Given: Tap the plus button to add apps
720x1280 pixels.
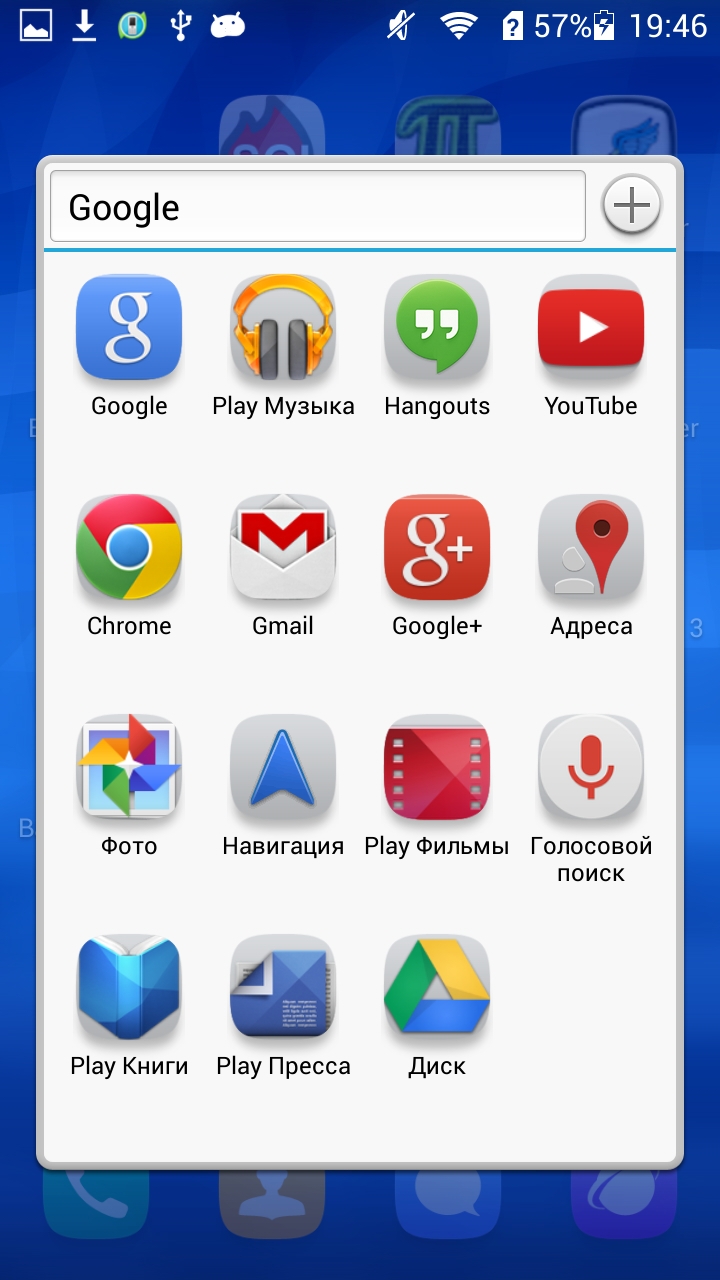Looking at the screenshot, I should pos(631,206).
